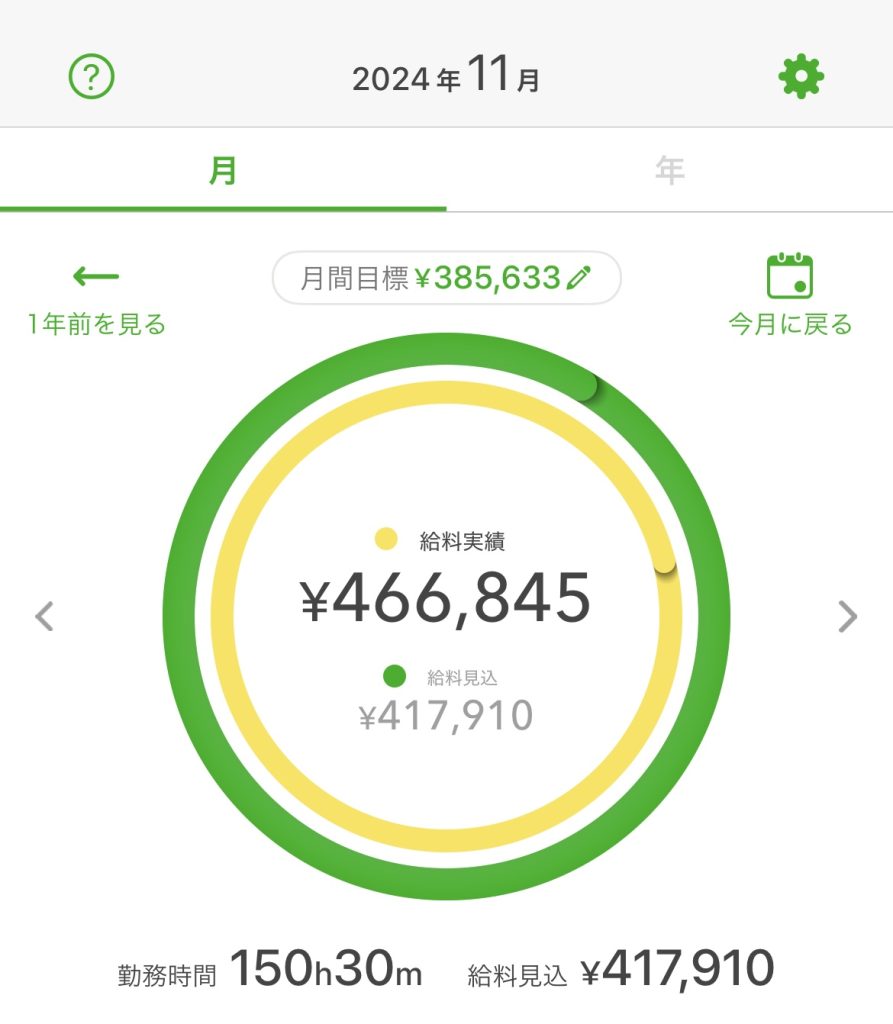Screen dimensions: 893x1024
Task: Go to the next month
Action: 847,616
